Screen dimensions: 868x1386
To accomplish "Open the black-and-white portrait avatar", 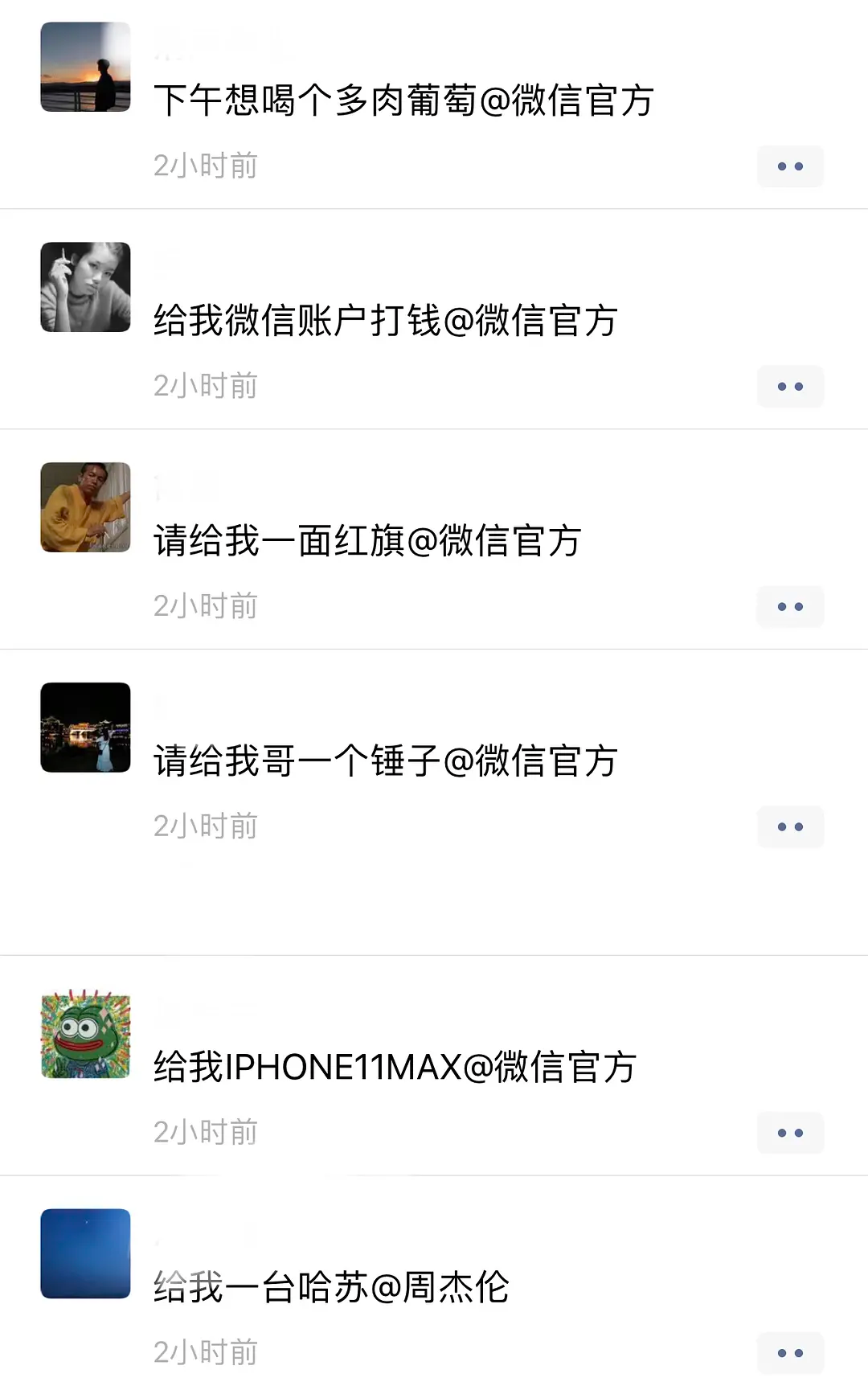I will pyautogui.click(x=85, y=288).
